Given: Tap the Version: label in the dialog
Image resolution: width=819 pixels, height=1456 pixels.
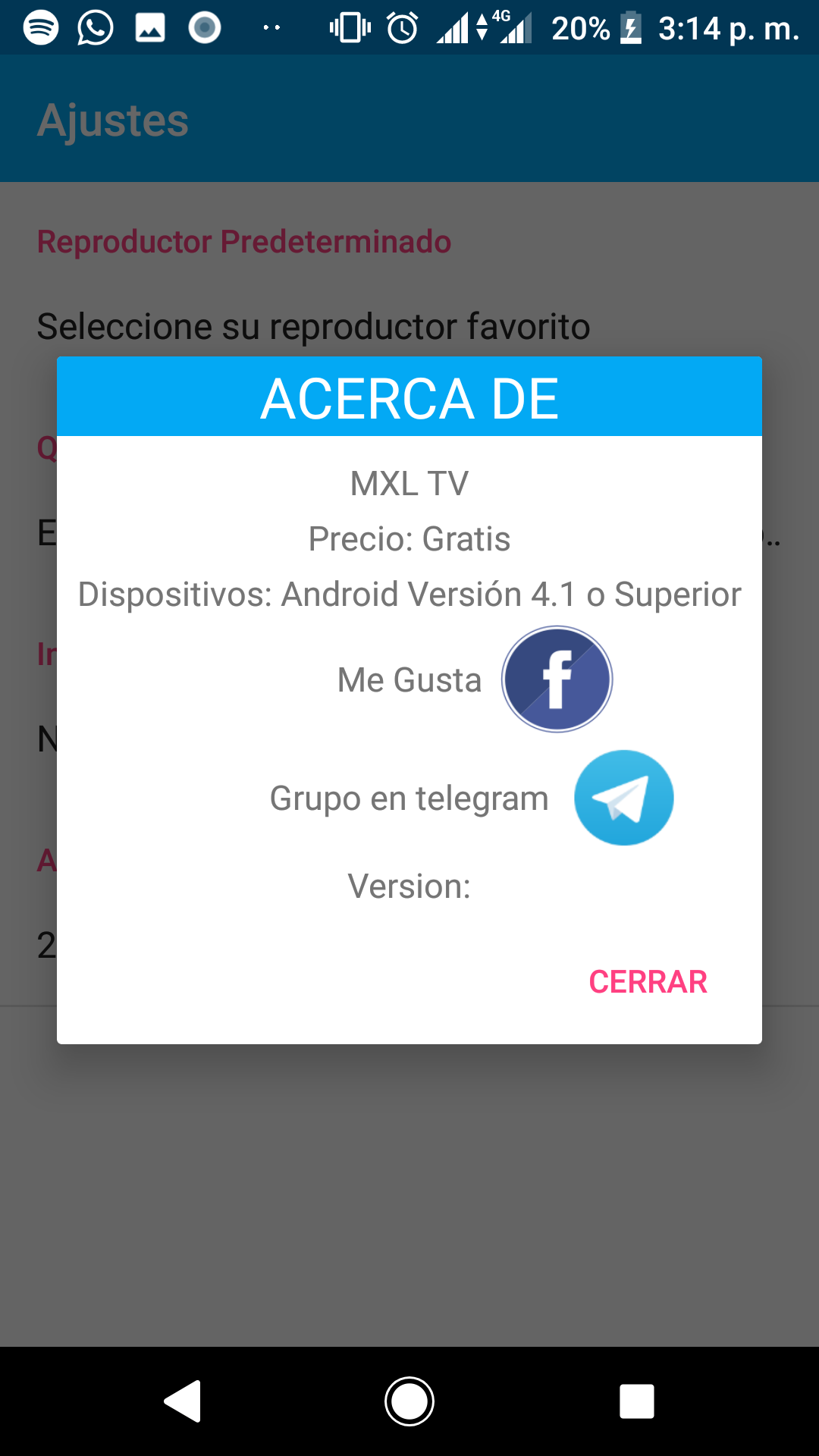Looking at the screenshot, I should click(x=409, y=885).
